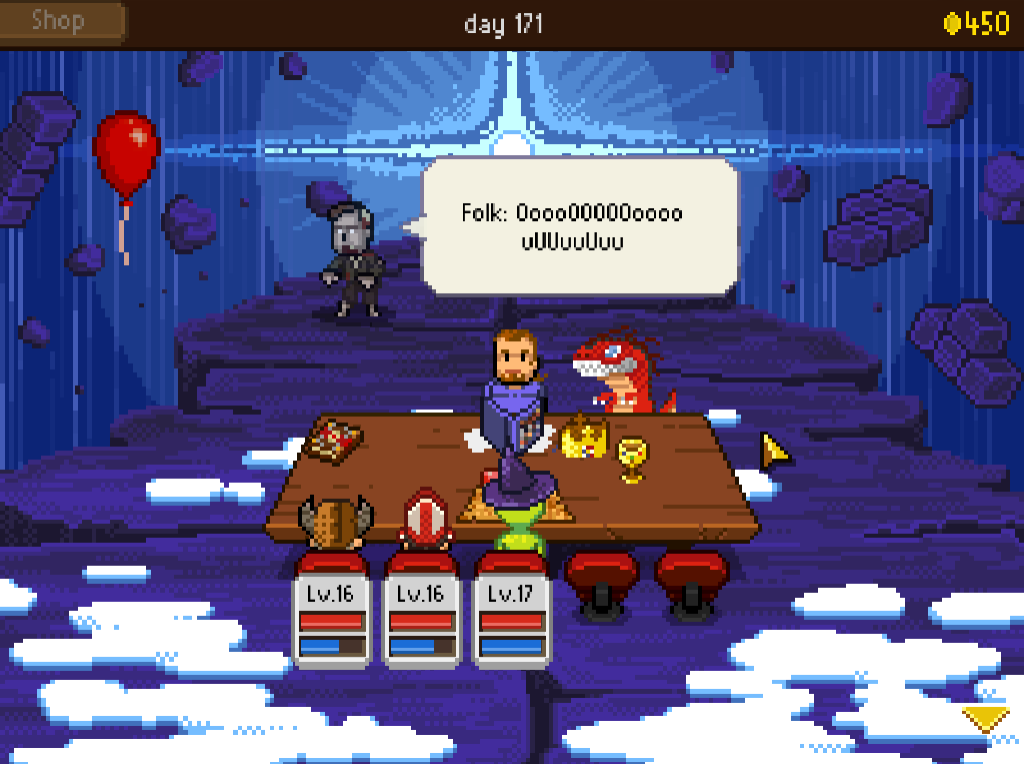Tap Folk's speech bubble to continue dialogue
Viewport: 1024px width, 764px height.
[580, 227]
